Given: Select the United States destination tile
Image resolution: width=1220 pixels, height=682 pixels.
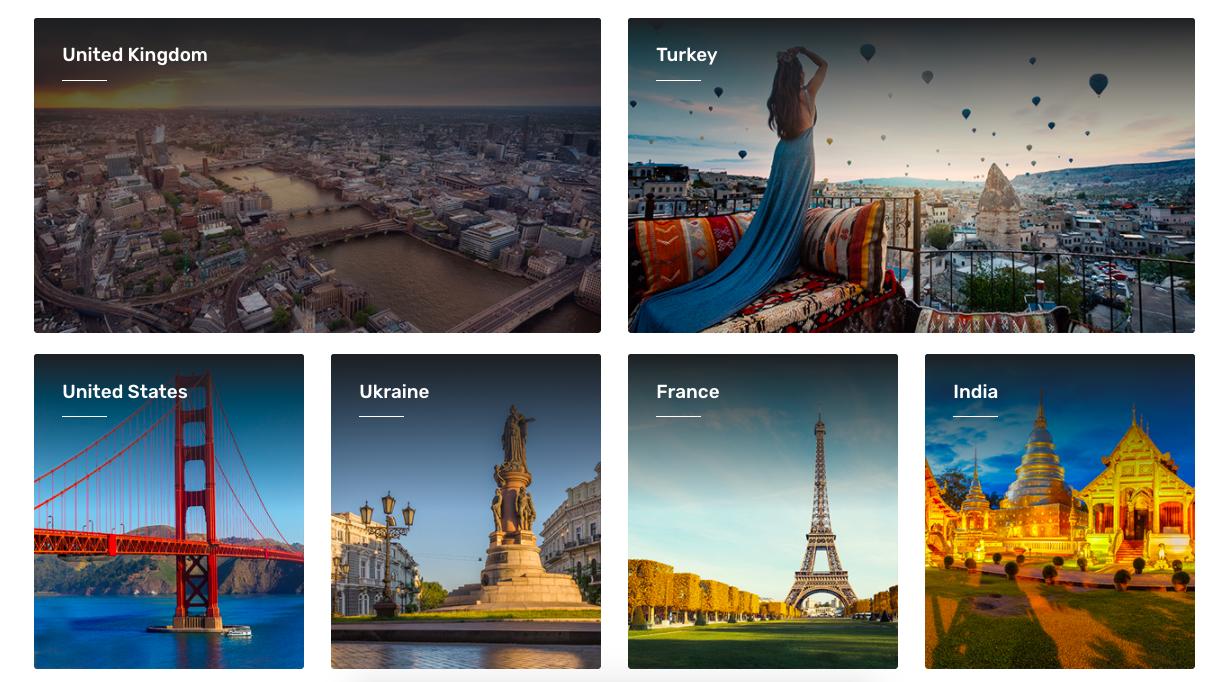Looking at the screenshot, I should coord(169,511).
